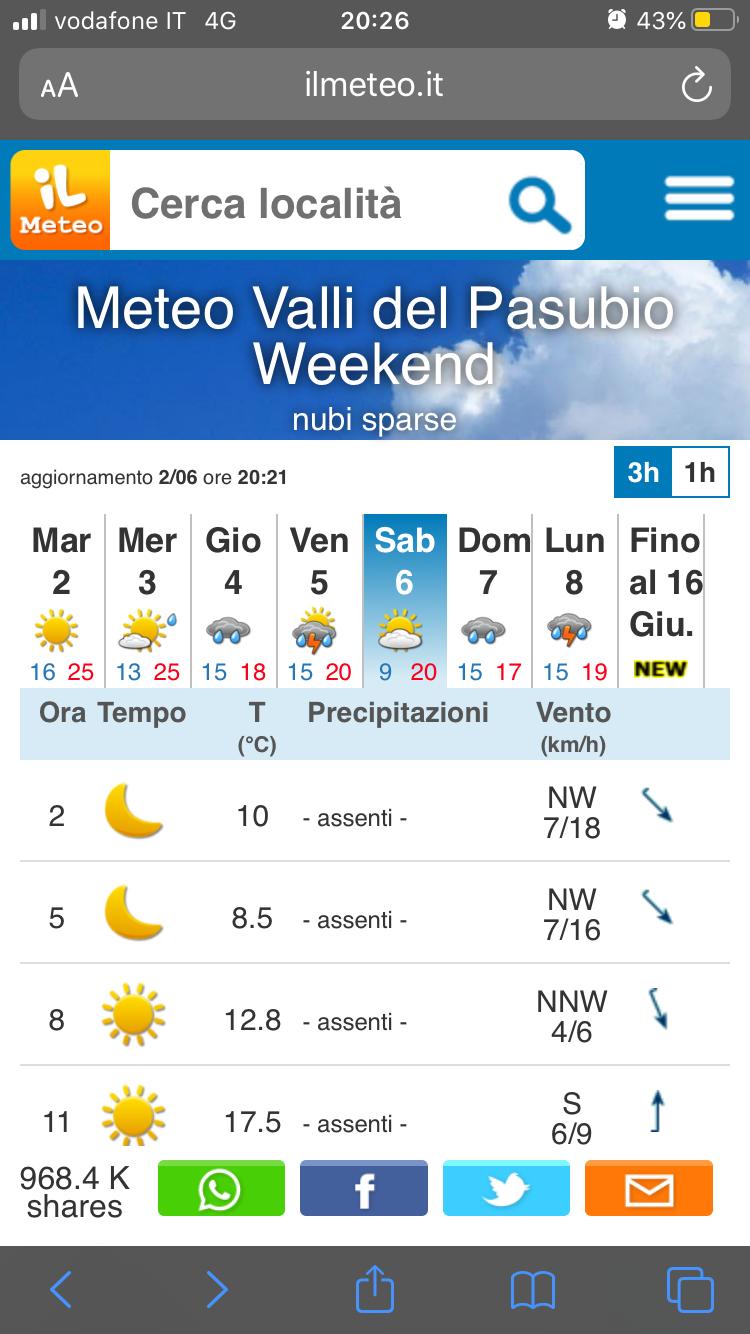Image resolution: width=750 pixels, height=1334 pixels.
Task: Select the Dom 7 forecast day
Action: [x=490, y=601]
